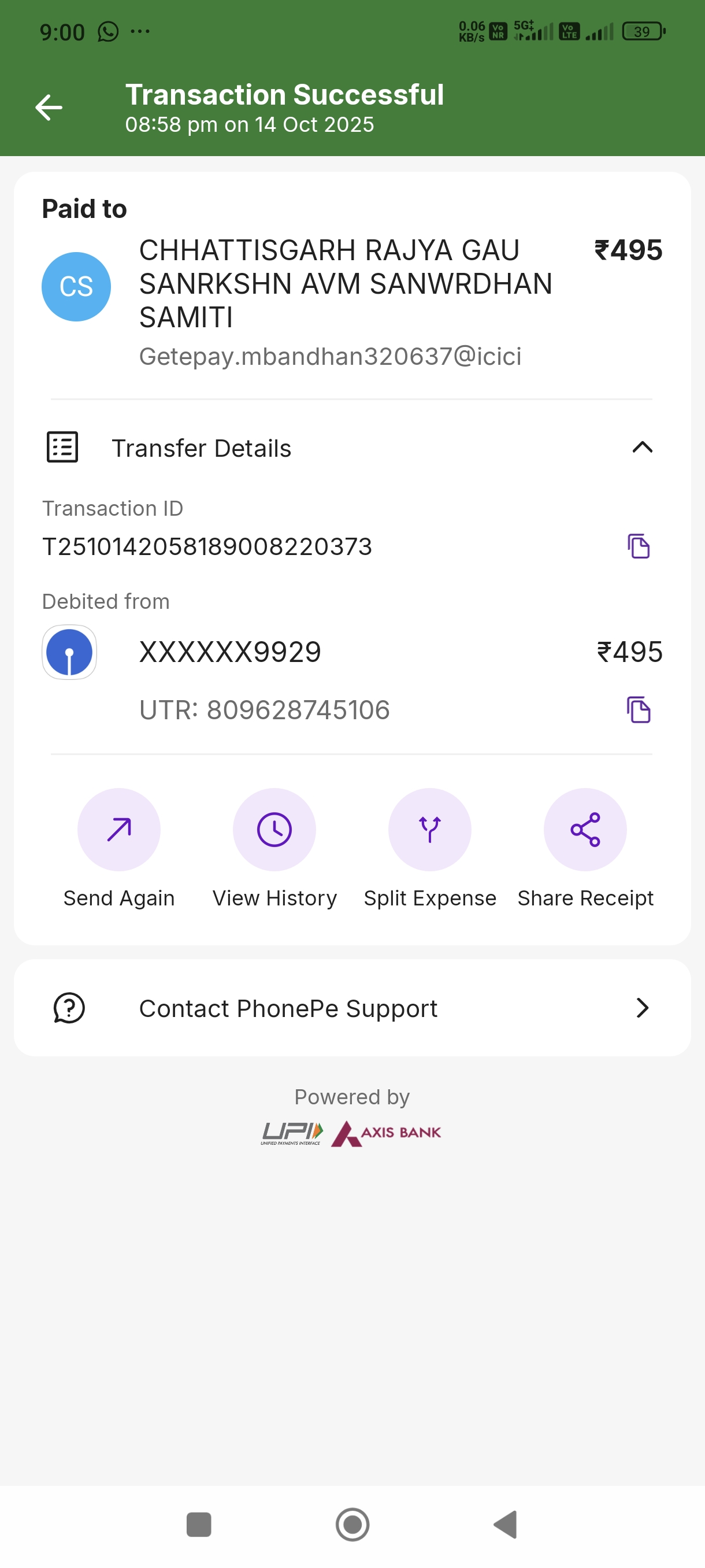This screenshot has width=705, height=1568.
Task: Share Receipt of this transaction
Action: [585, 830]
